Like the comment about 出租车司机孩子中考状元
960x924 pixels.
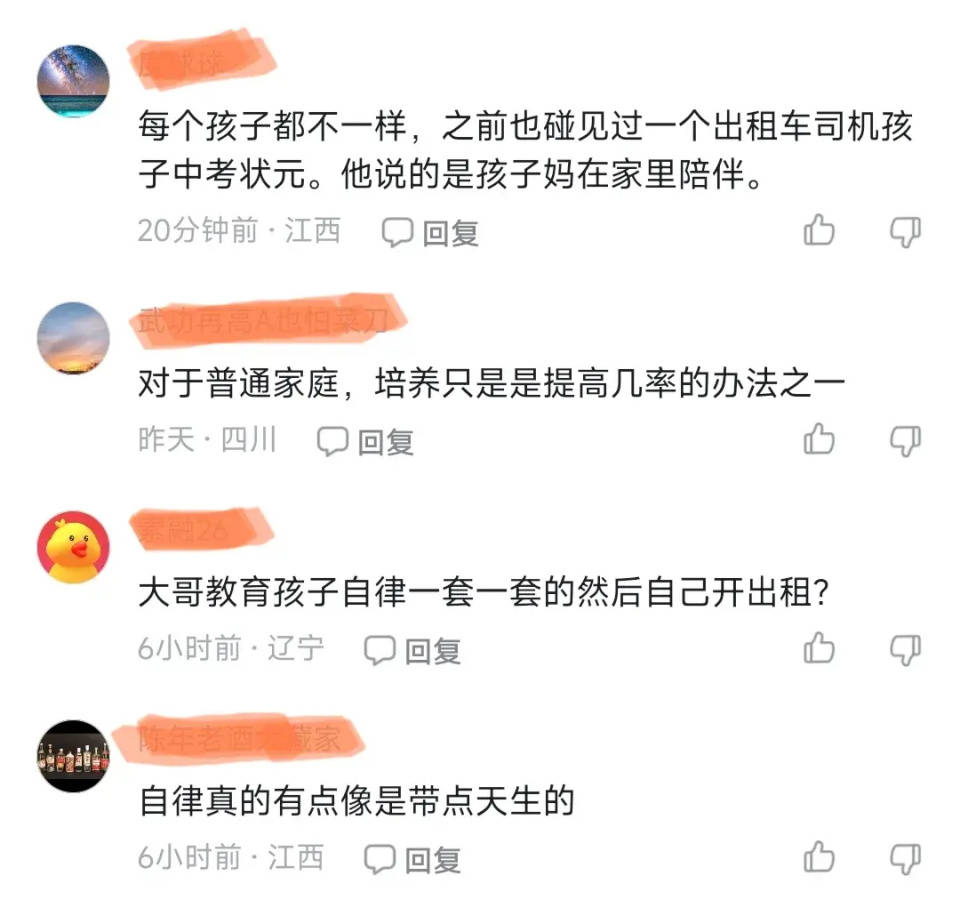tap(819, 231)
